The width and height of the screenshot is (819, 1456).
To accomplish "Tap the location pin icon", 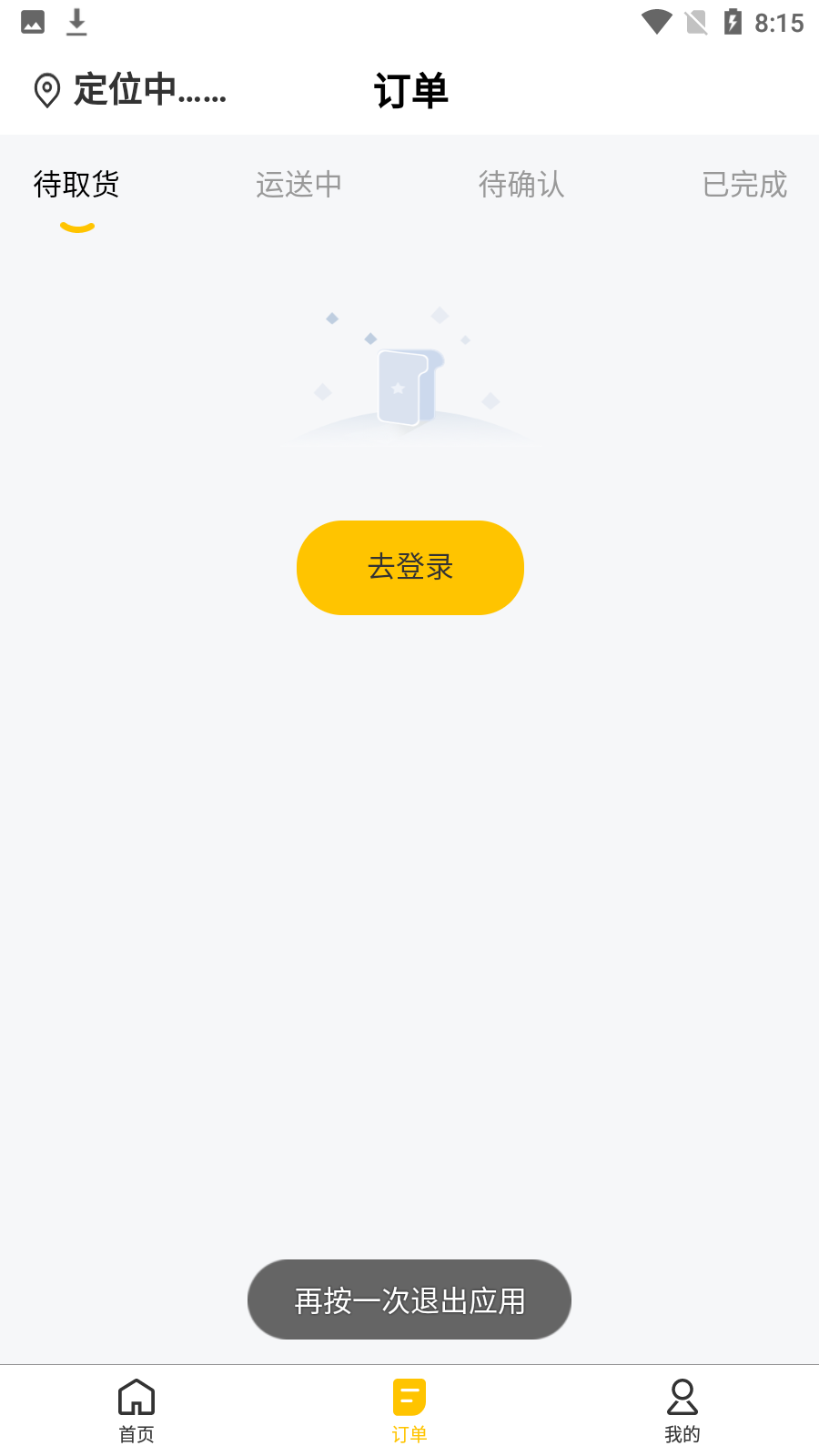I will point(47,90).
